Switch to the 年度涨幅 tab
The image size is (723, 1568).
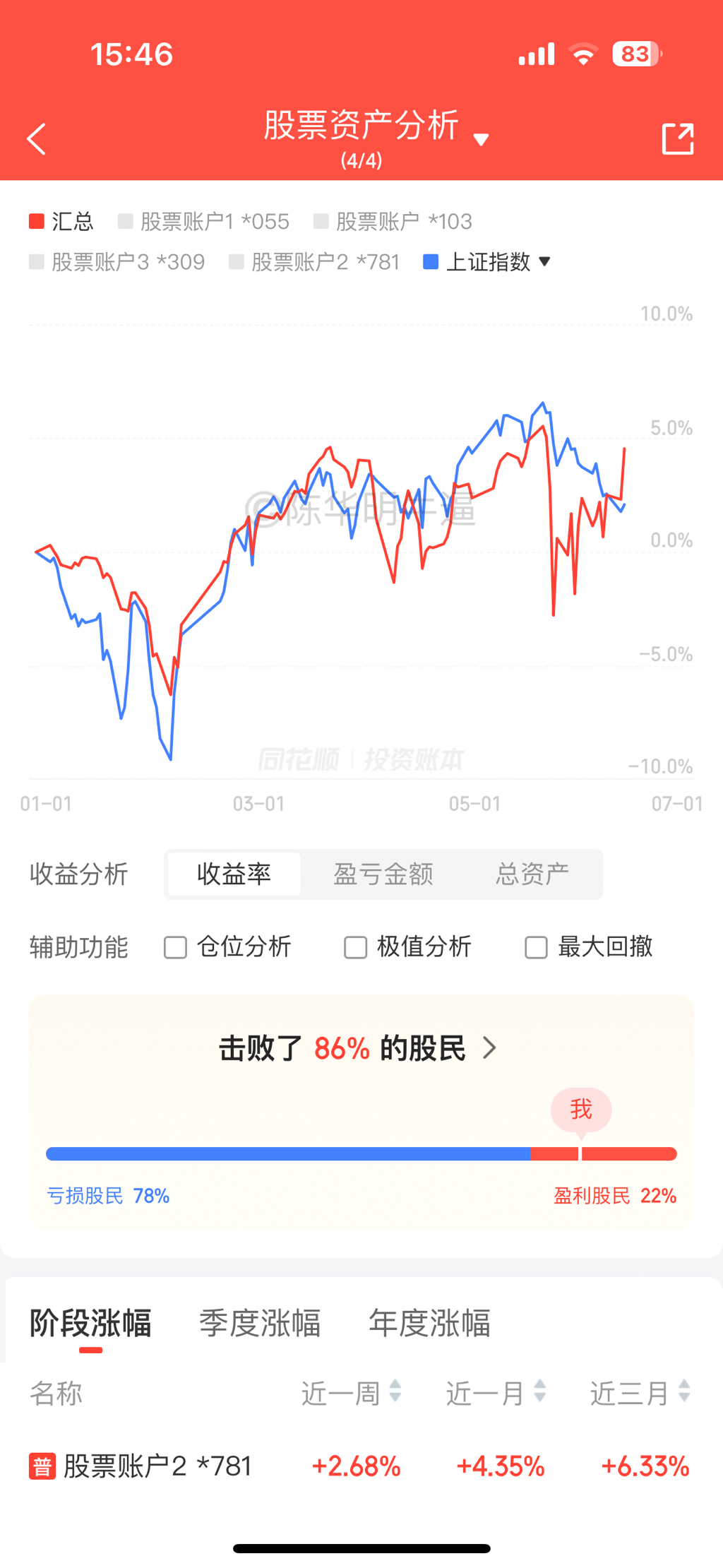click(429, 1323)
